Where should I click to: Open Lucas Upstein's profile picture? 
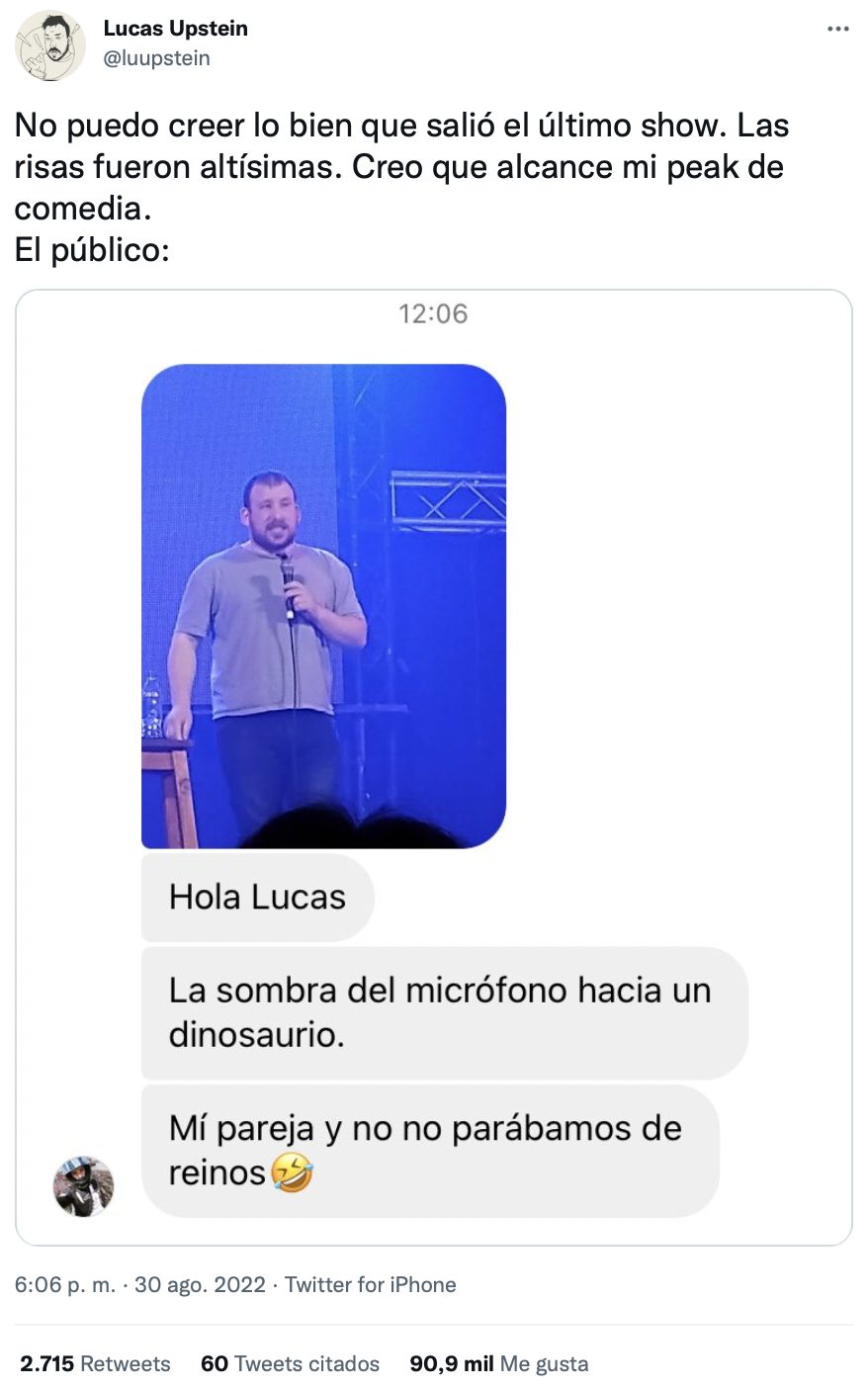[x=50, y=44]
